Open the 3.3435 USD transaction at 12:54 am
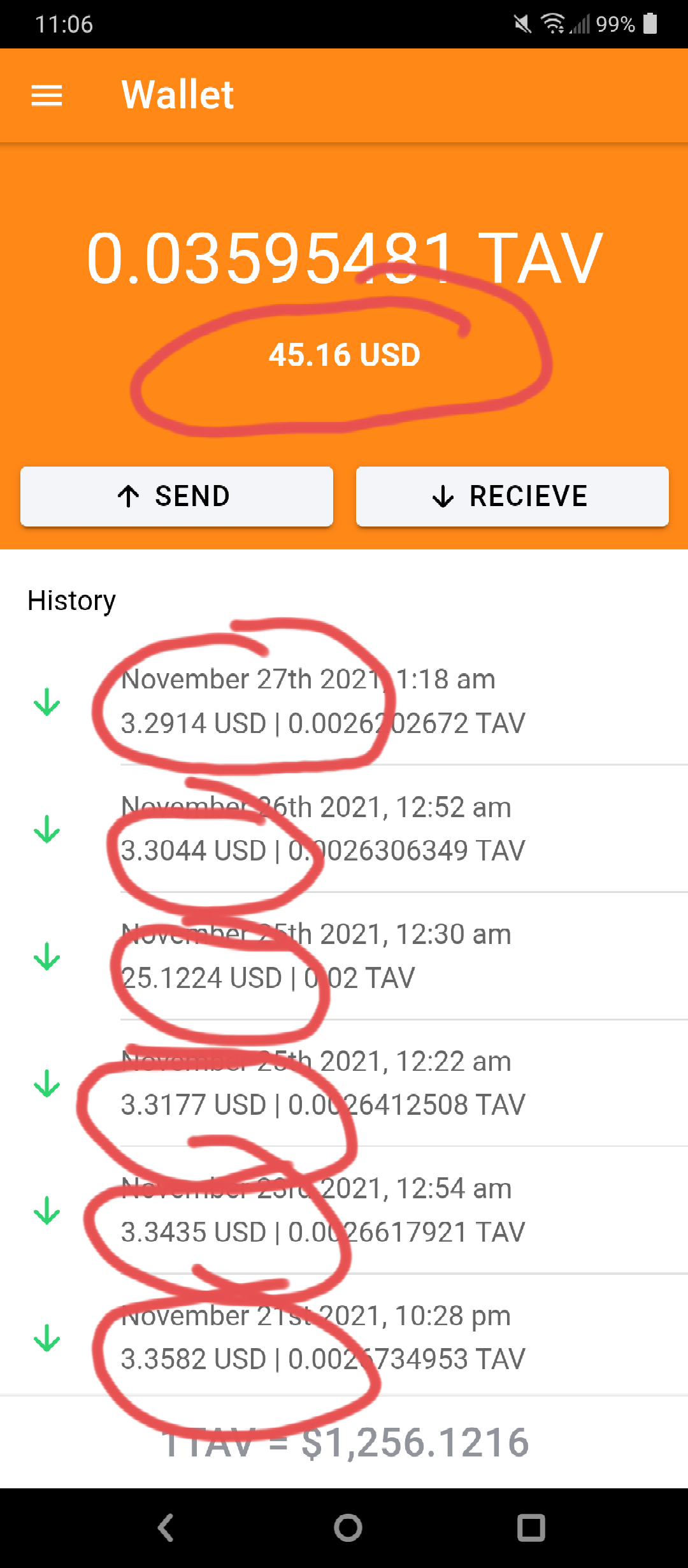Viewport: 688px width, 1568px height. coord(344,1210)
